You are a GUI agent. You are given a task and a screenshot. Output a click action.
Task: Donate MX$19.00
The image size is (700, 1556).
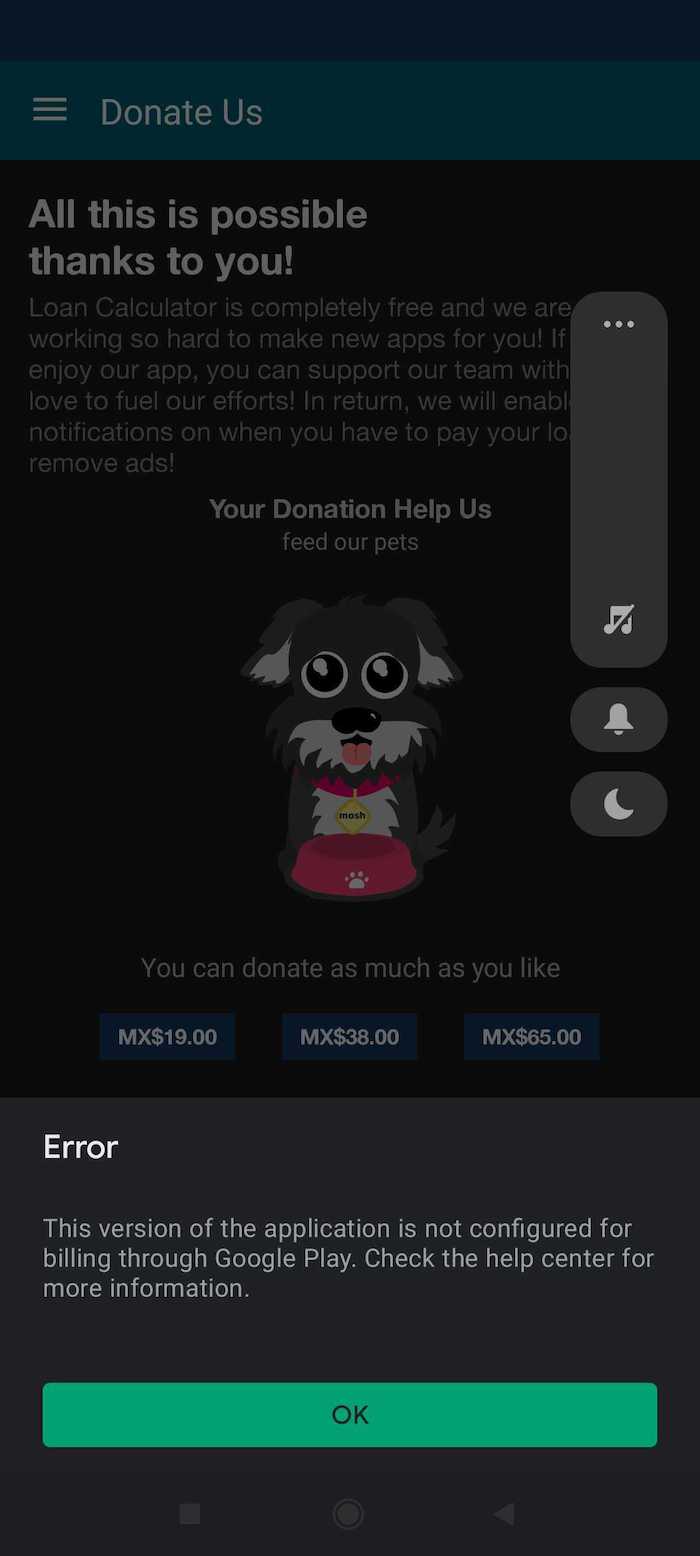click(x=167, y=1037)
